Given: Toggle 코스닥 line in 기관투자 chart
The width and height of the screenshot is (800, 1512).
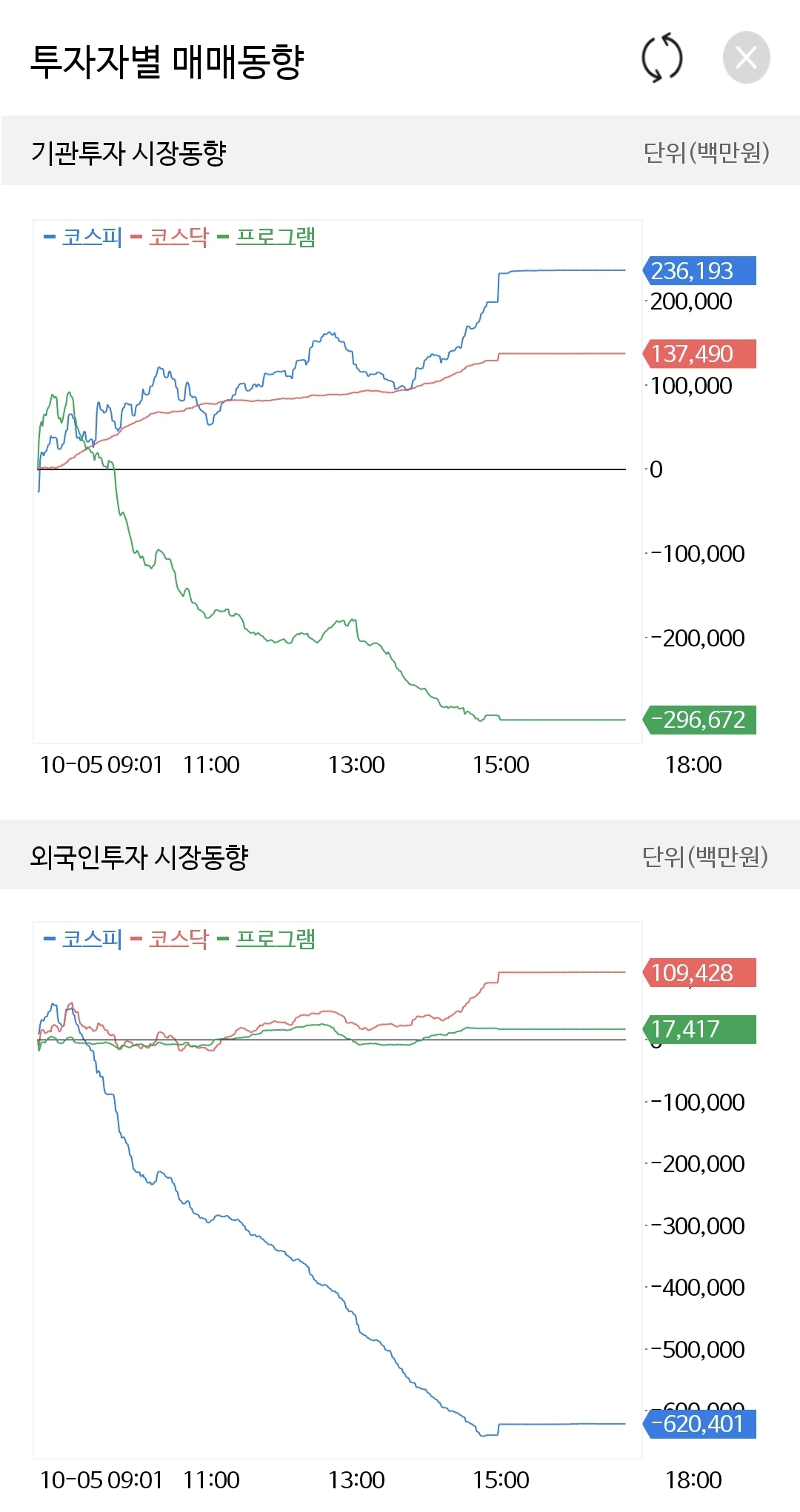Looking at the screenshot, I should click(170, 237).
